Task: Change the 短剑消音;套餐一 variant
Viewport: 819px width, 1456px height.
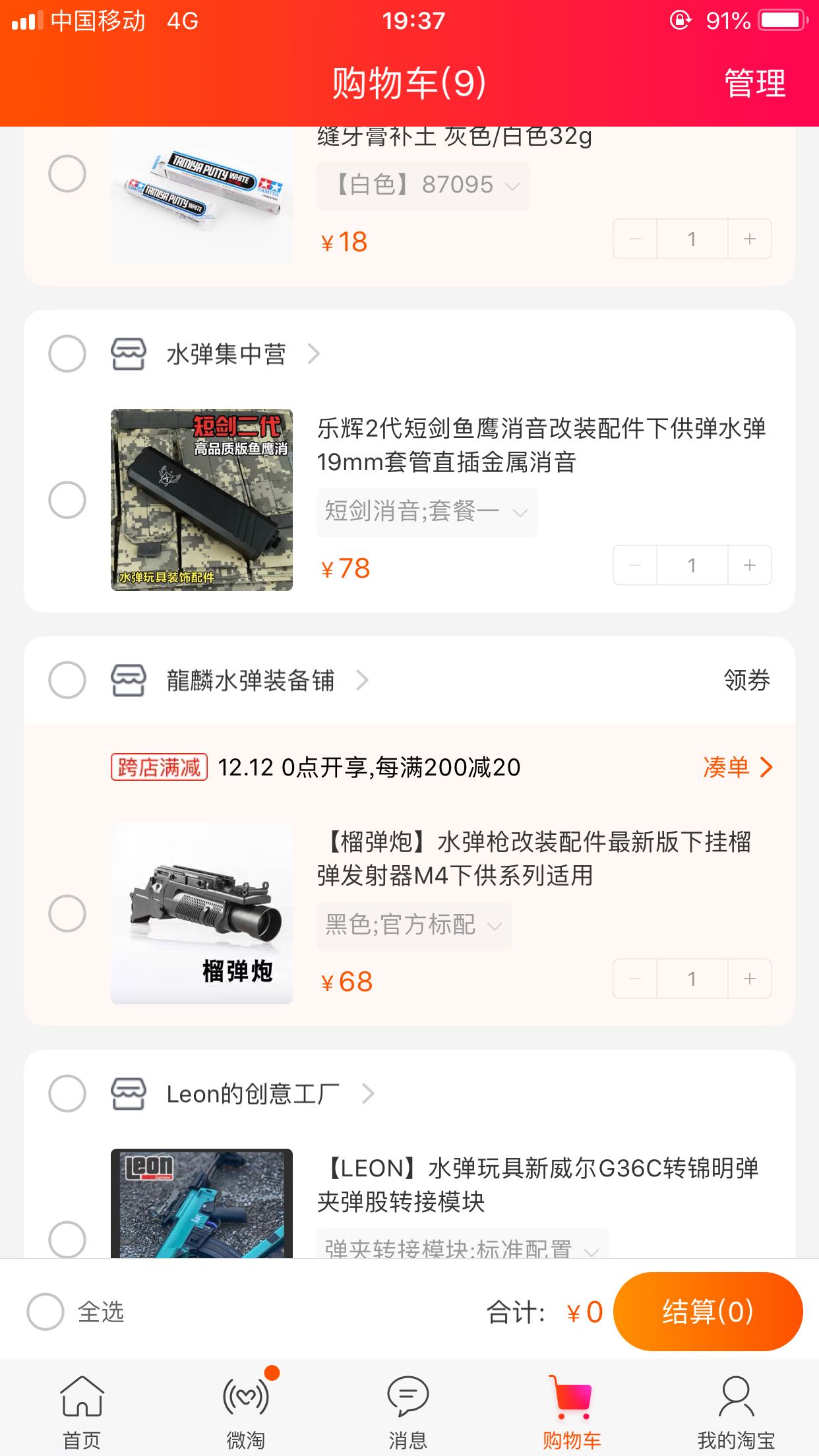Action: [427, 512]
